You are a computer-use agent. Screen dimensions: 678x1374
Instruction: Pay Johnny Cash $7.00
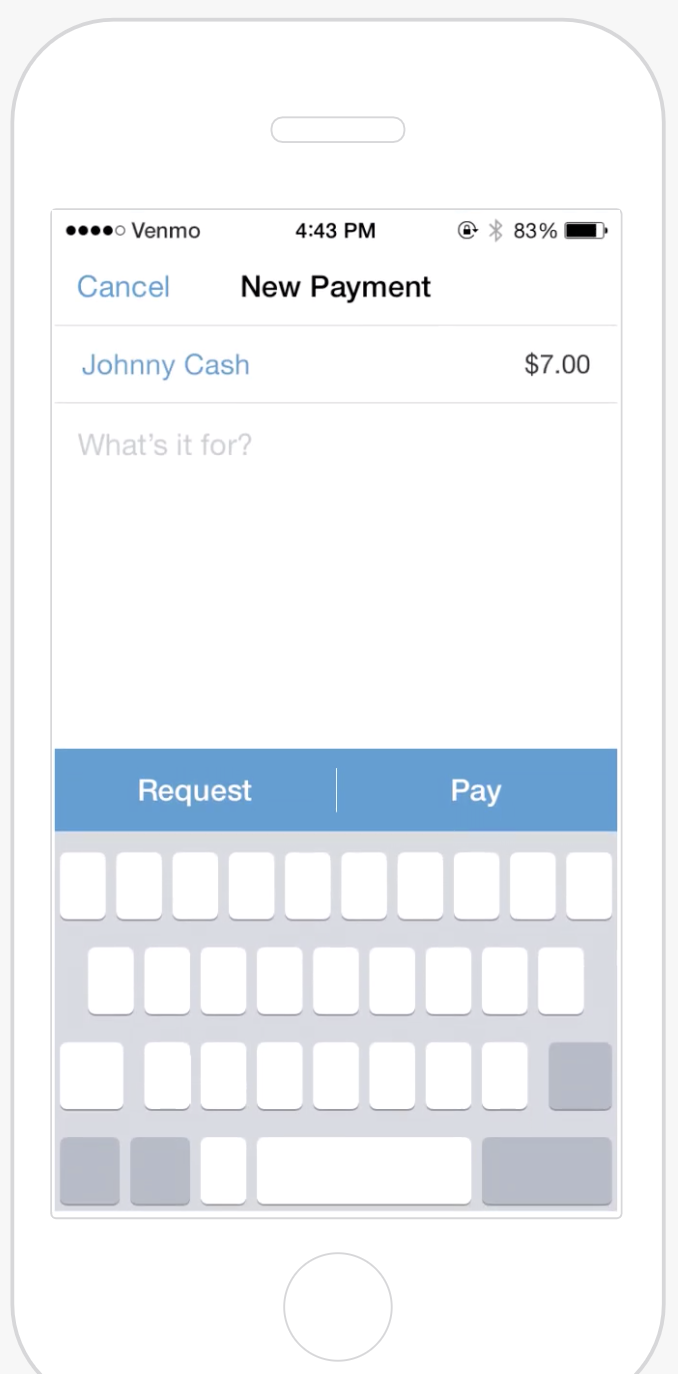click(476, 790)
